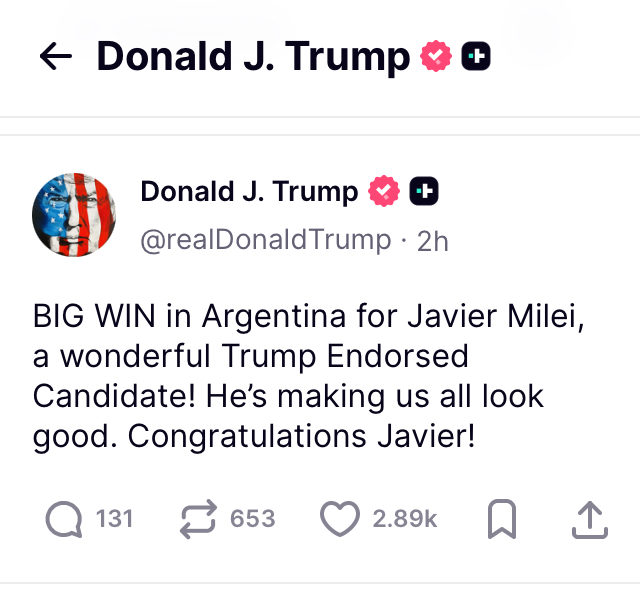The image size is (640, 606).
Task: Go back using the arrow
Action: (x=56, y=57)
